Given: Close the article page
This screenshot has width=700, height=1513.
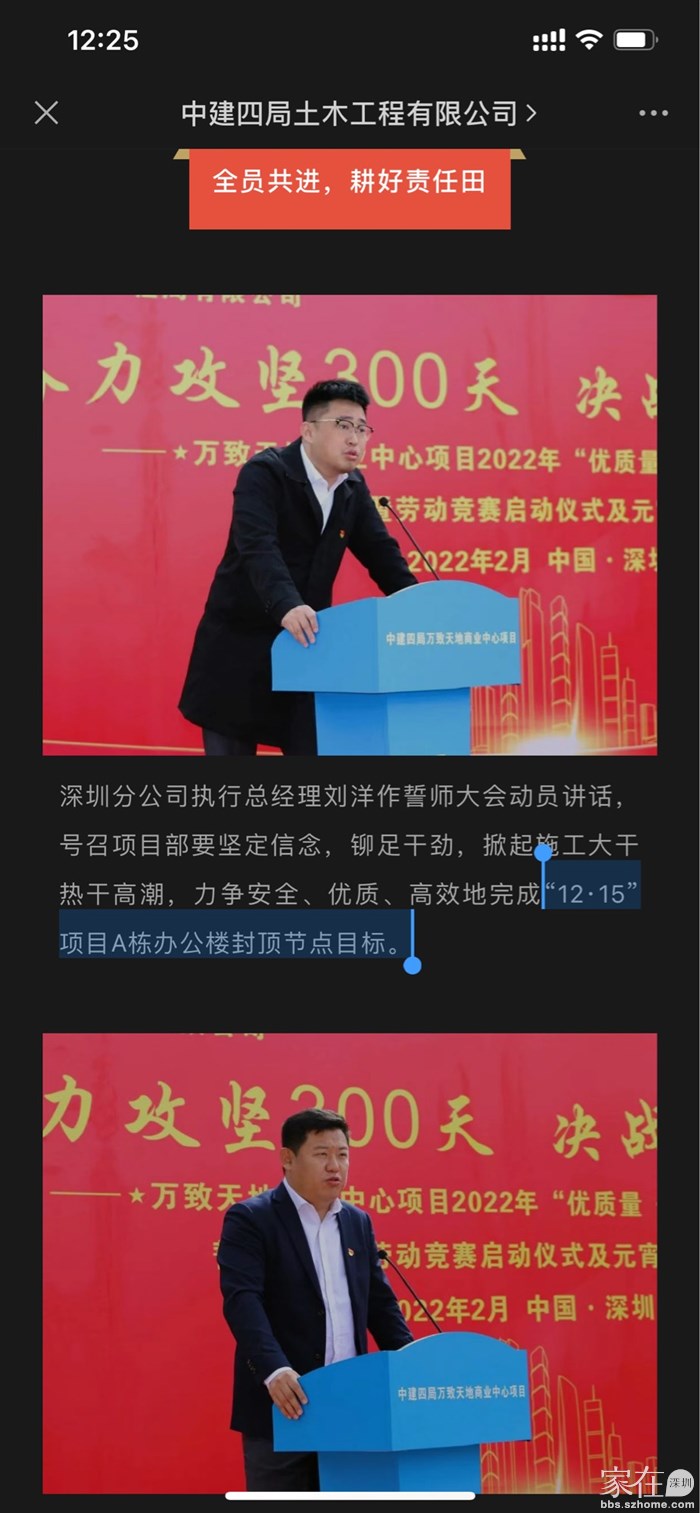Looking at the screenshot, I should coord(46,113).
